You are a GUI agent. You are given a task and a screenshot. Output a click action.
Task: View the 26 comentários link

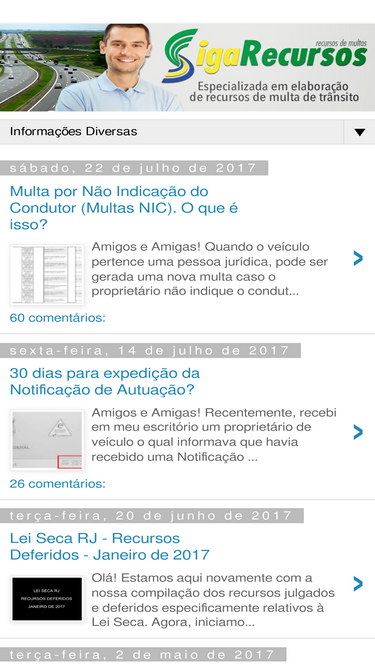click(x=57, y=484)
